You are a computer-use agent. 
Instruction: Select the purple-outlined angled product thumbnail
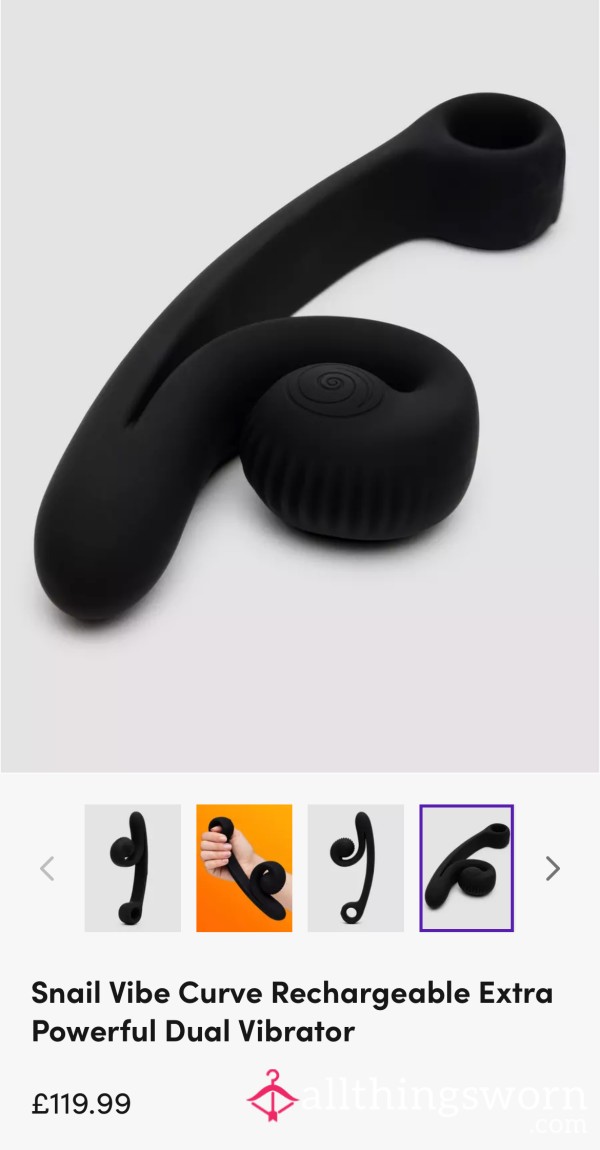click(467, 868)
